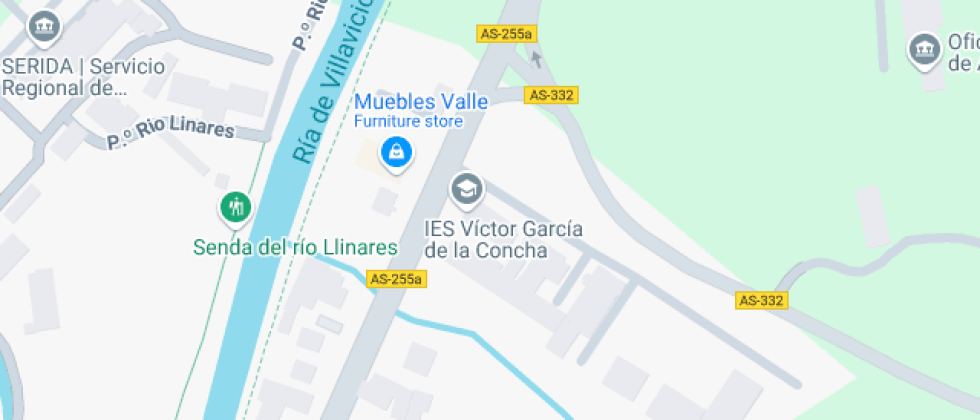980x420 pixels.
Task: Select the IES Víctor García de la Concha marker
Action: 465,188
